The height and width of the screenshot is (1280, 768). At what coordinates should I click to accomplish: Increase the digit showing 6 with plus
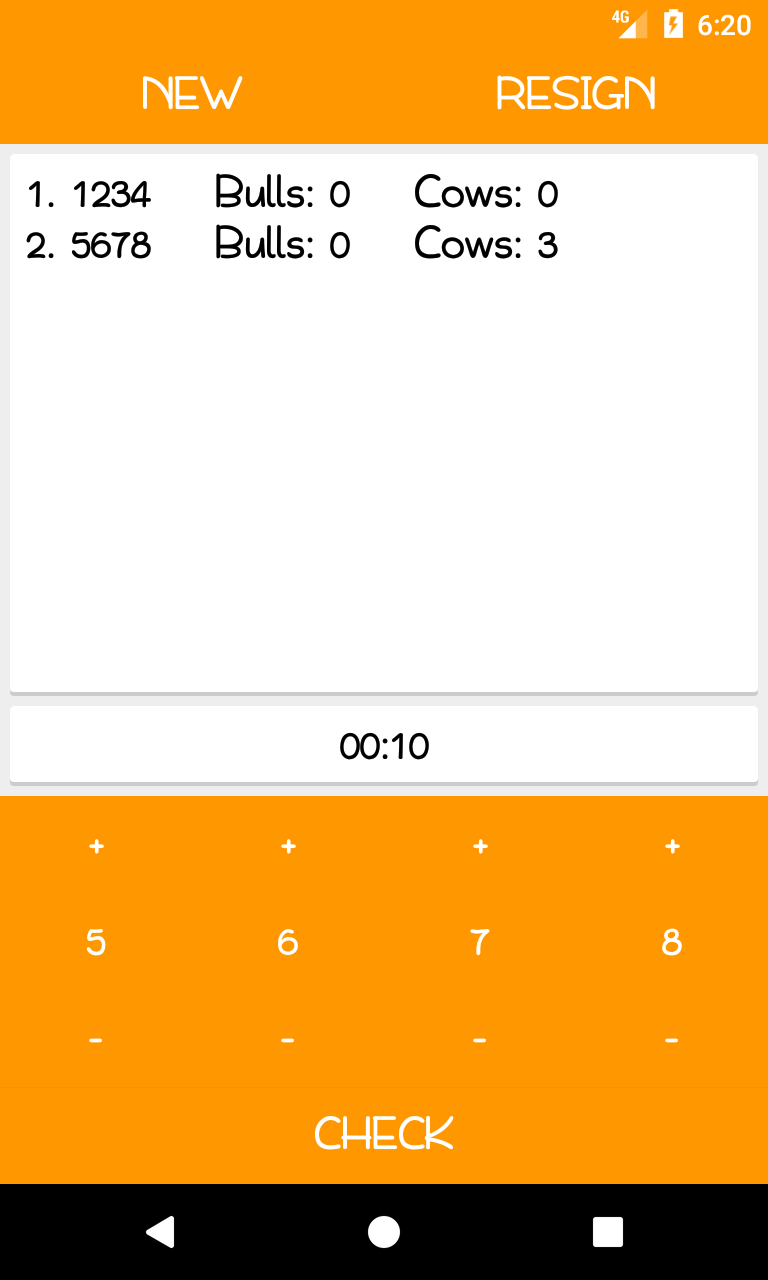click(x=288, y=846)
